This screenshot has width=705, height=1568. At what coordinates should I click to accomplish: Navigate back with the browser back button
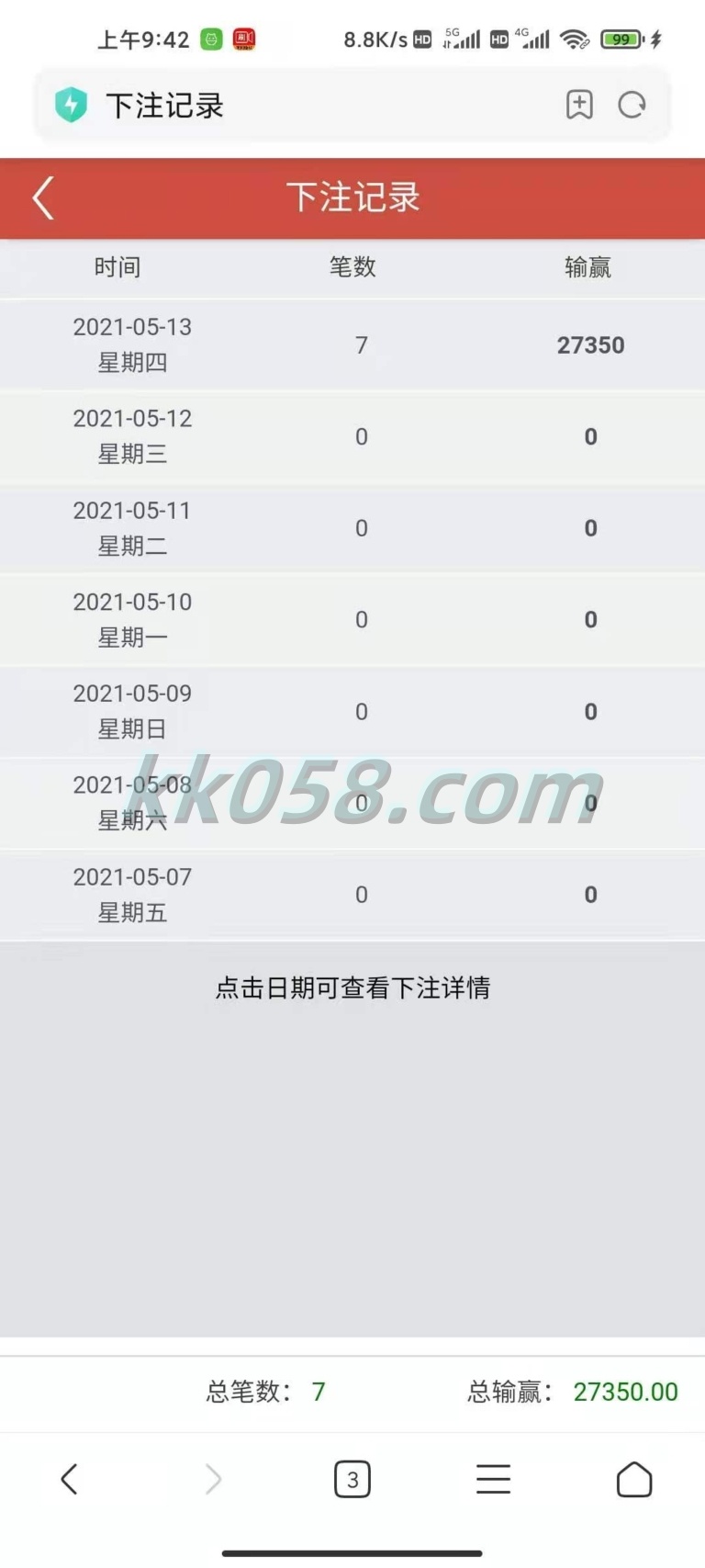[x=70, y=1479]
